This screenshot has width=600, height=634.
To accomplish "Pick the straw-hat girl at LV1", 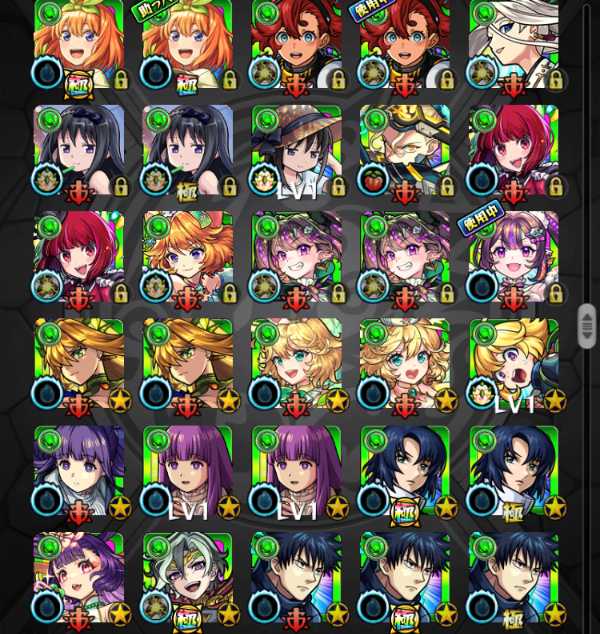I will tap(295, 152).
